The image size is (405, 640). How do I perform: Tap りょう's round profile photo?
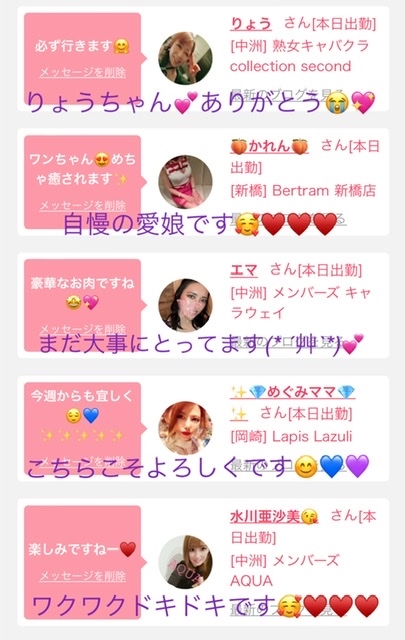[x=185, y=58]
